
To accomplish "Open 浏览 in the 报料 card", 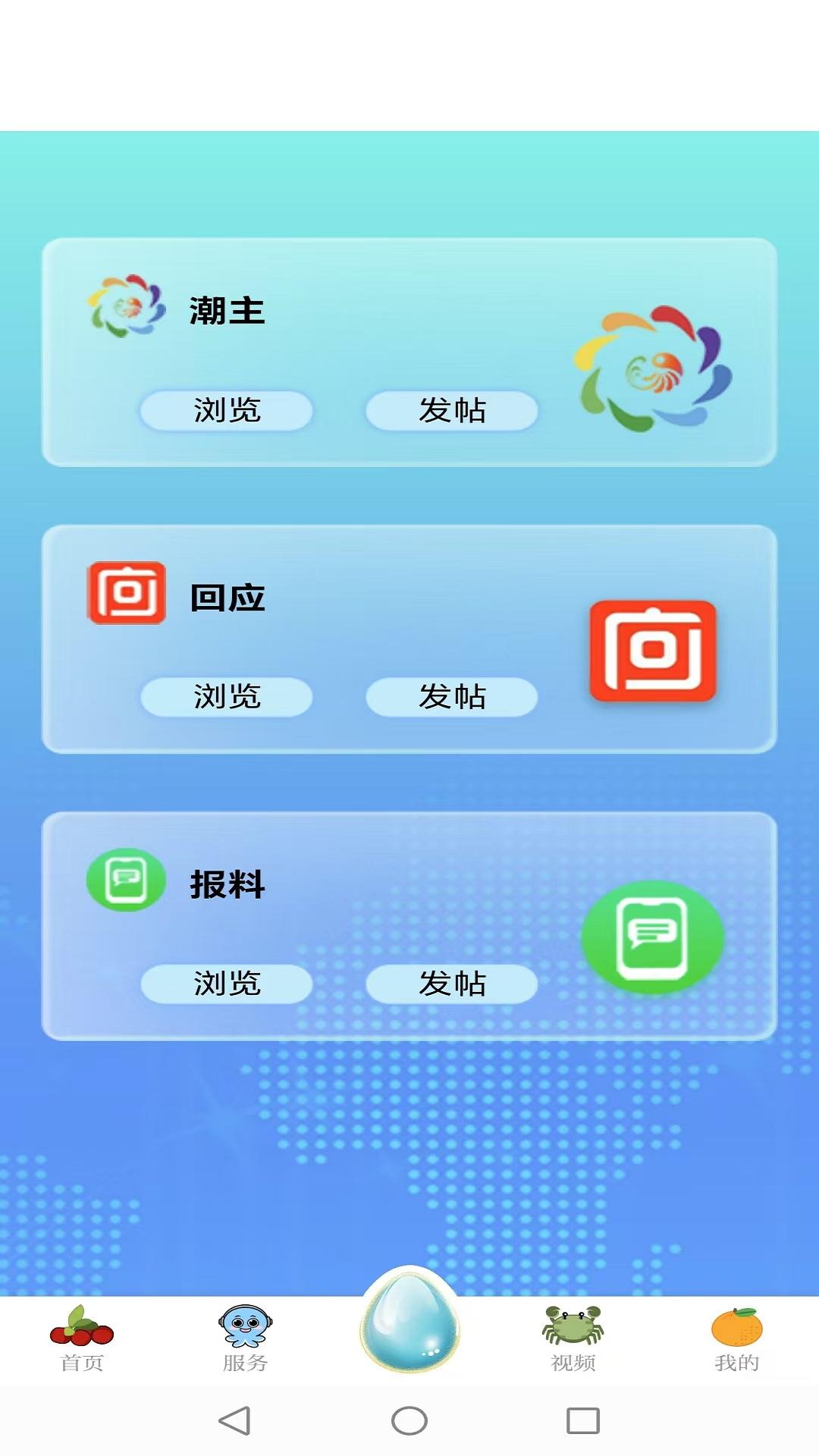I will (x=225, y=985).
